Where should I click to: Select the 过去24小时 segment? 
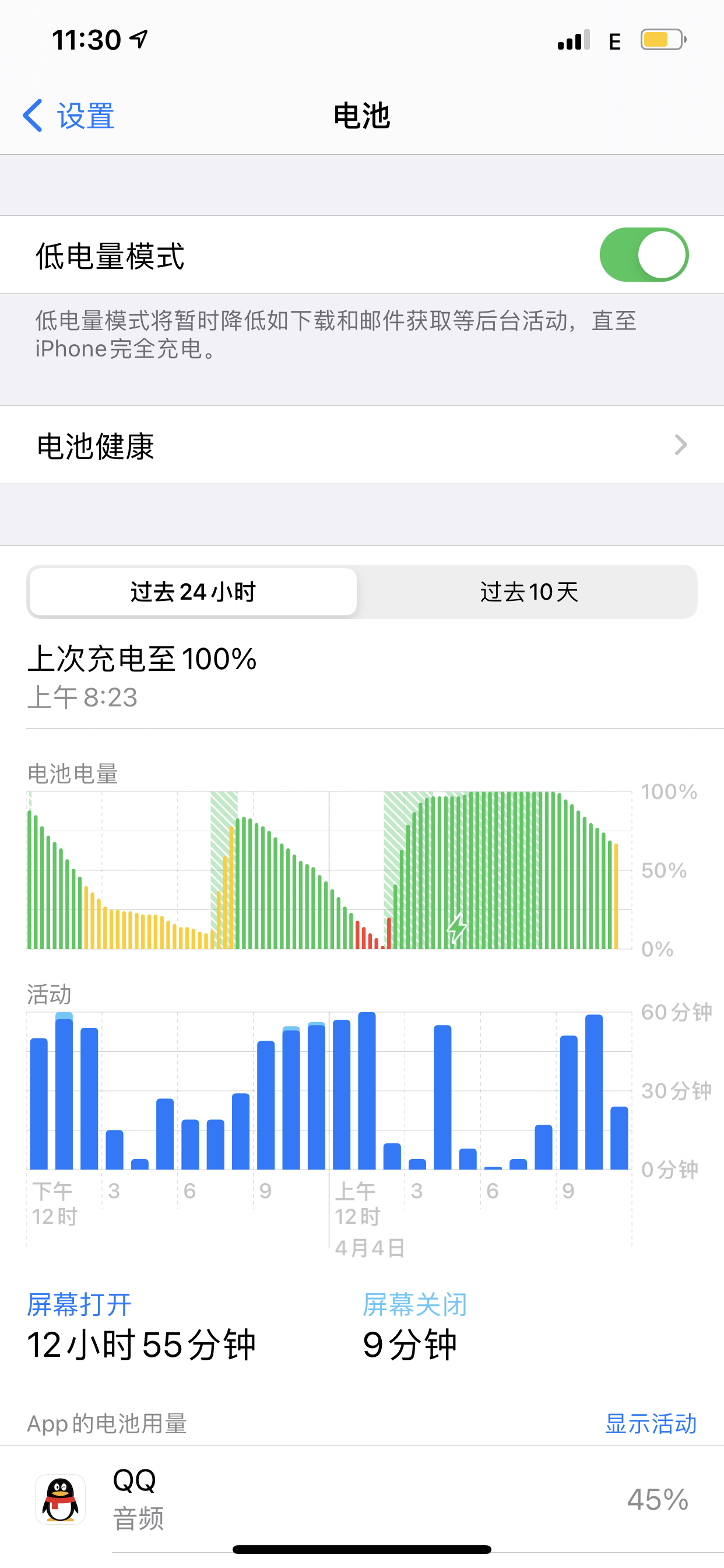coord(193,591)
